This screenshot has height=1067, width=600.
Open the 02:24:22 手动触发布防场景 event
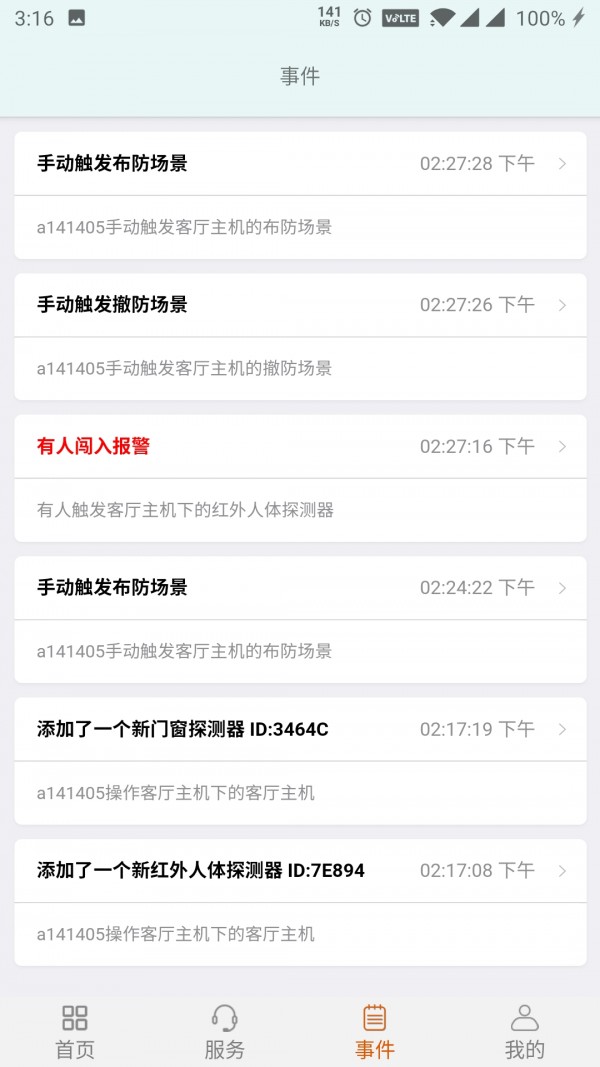click(300, 588)
